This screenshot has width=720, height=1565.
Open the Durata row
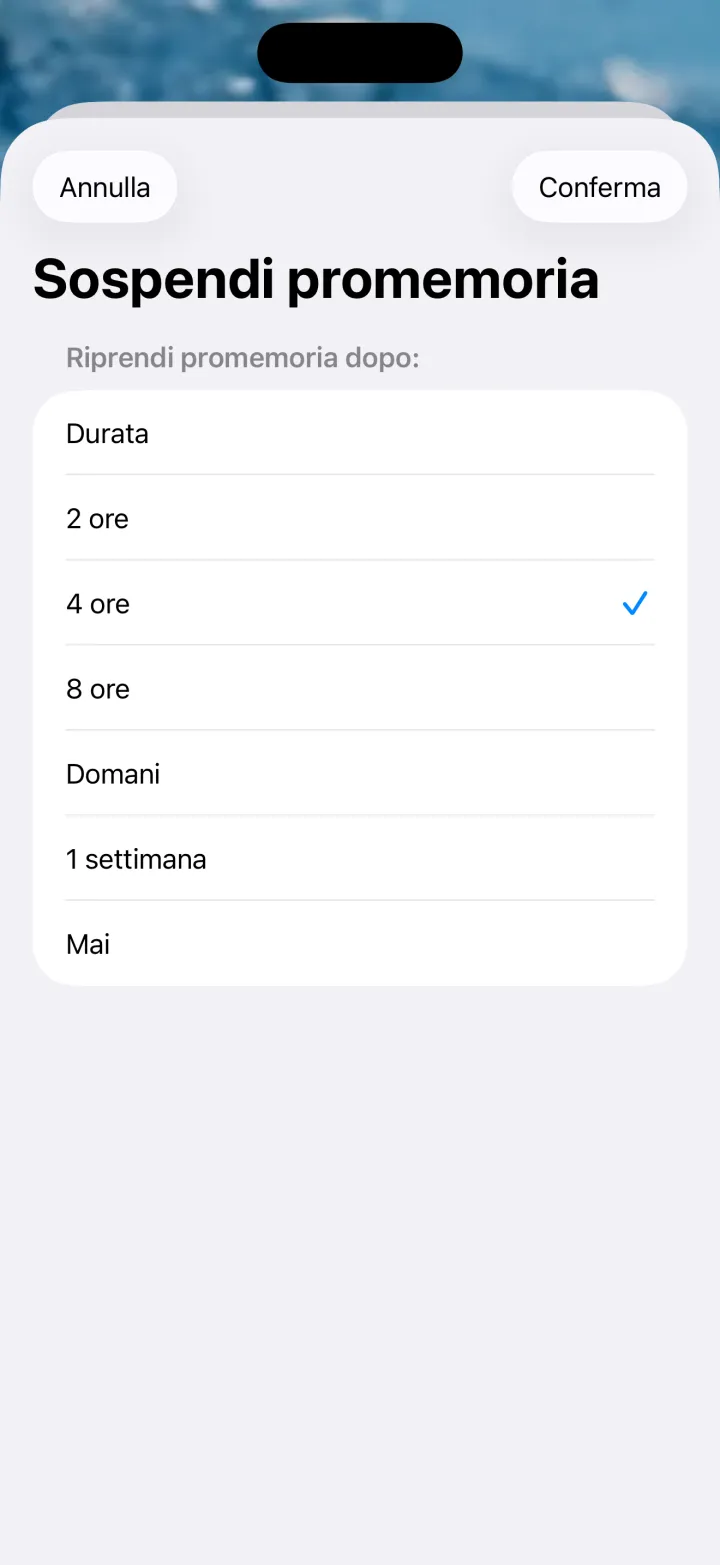[360, 433]
